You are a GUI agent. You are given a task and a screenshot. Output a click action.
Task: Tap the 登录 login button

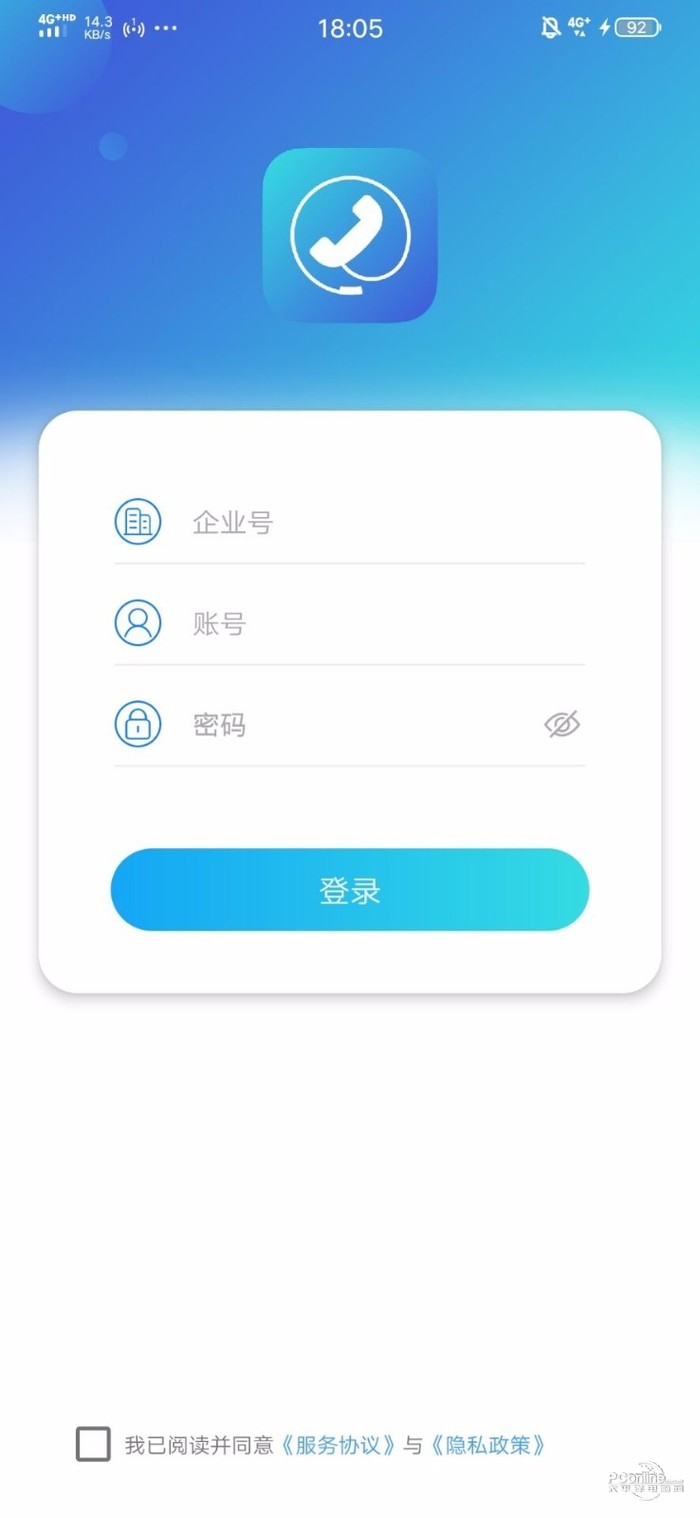pyautogui.click(x=350, y=890)
